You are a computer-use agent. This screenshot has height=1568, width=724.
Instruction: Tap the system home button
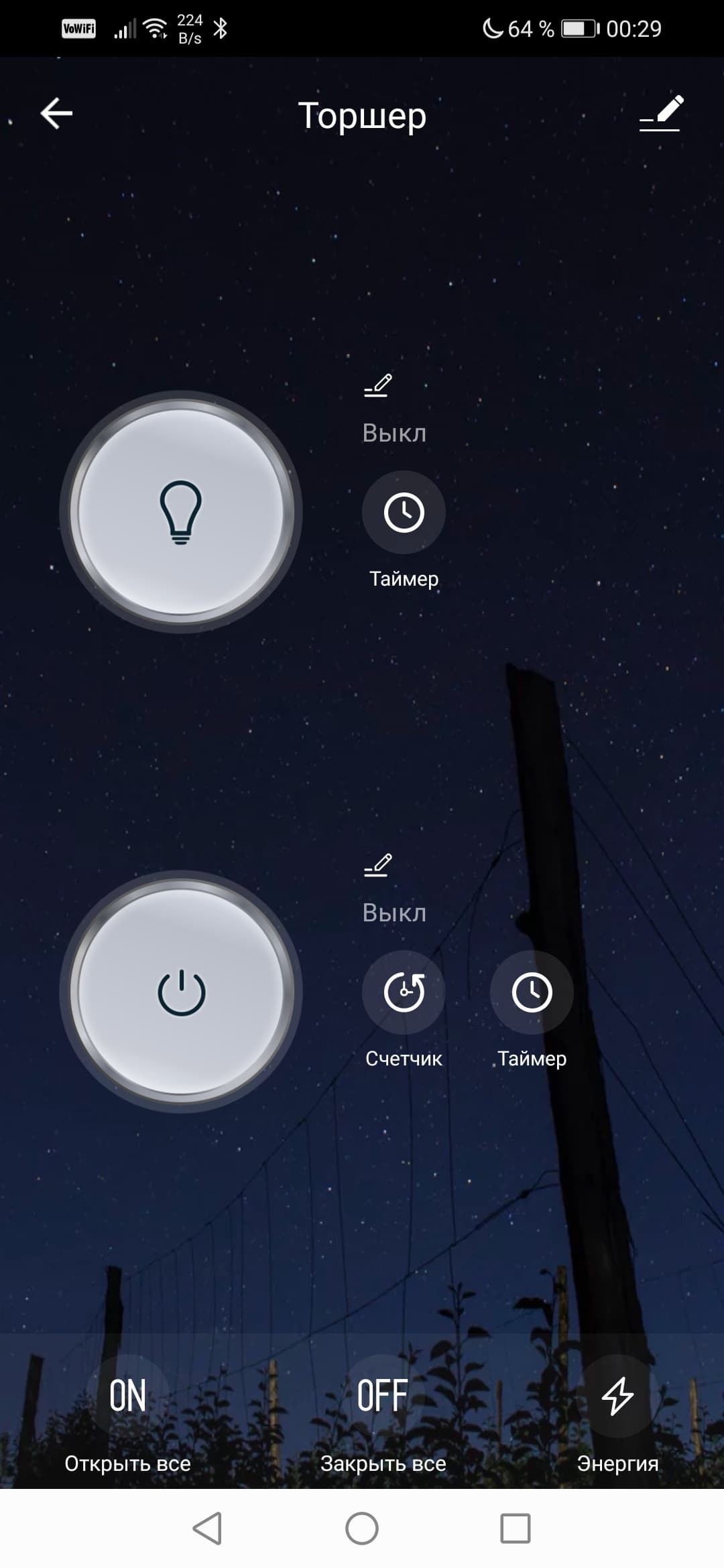tap(362, 1528)
